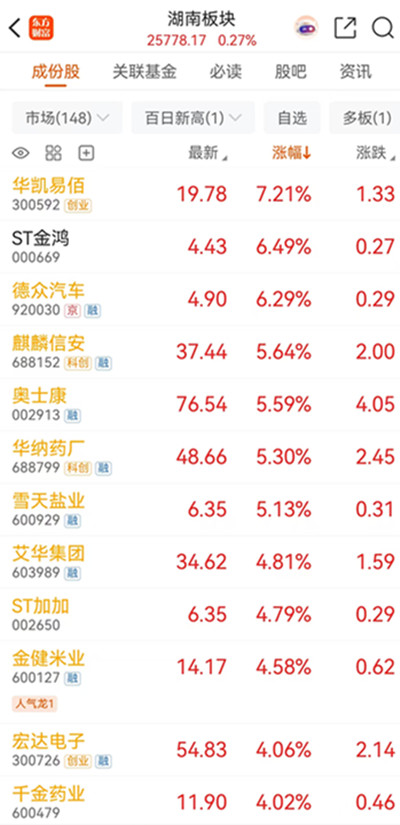Sort the list by 涨幅 column
Image resolution: width=400 pixels, height=825 pixels.
click(x=292, y=153)
